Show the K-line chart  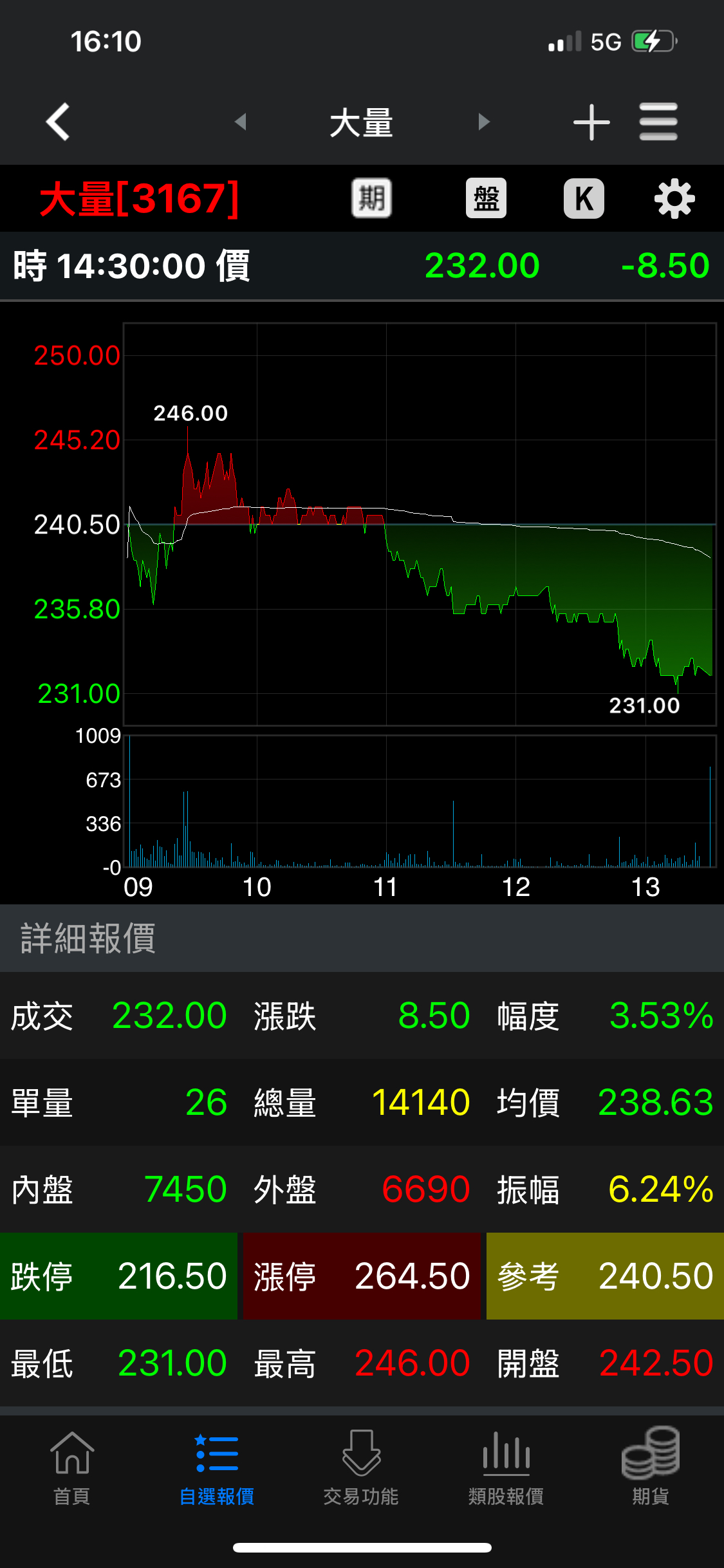tap(584, 198)
